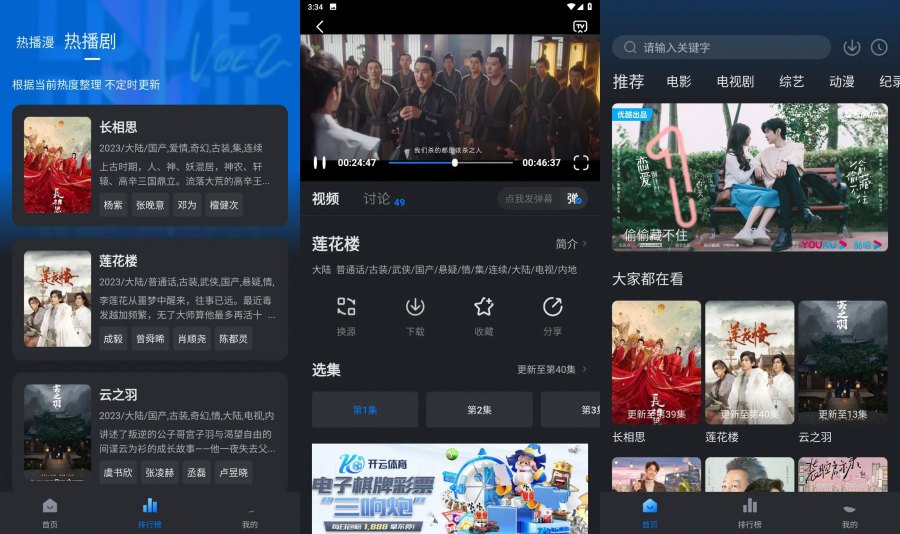Cast video to TV

point(580,26)
